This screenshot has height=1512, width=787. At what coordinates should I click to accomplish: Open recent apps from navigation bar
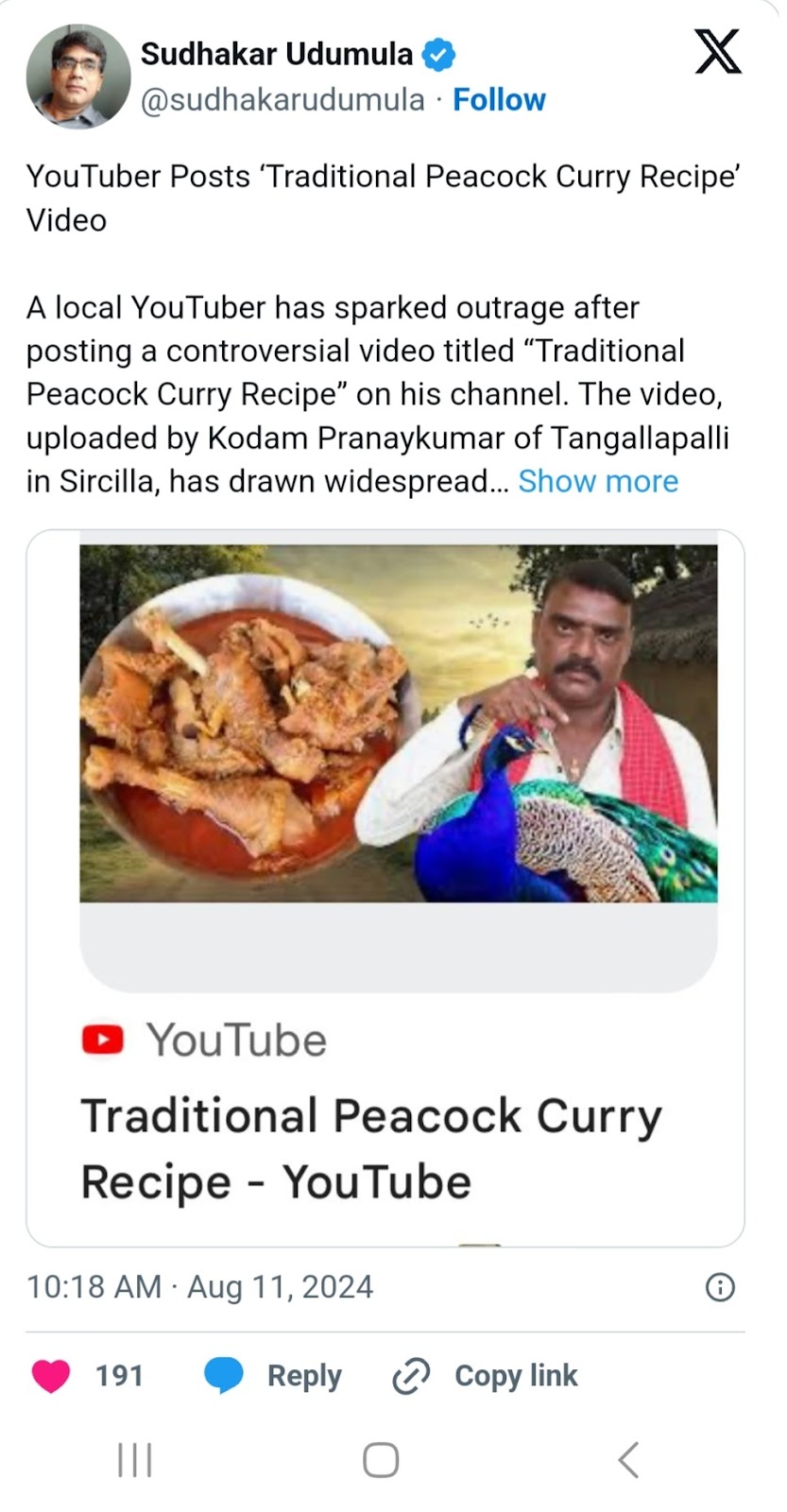click(135, 1460)
